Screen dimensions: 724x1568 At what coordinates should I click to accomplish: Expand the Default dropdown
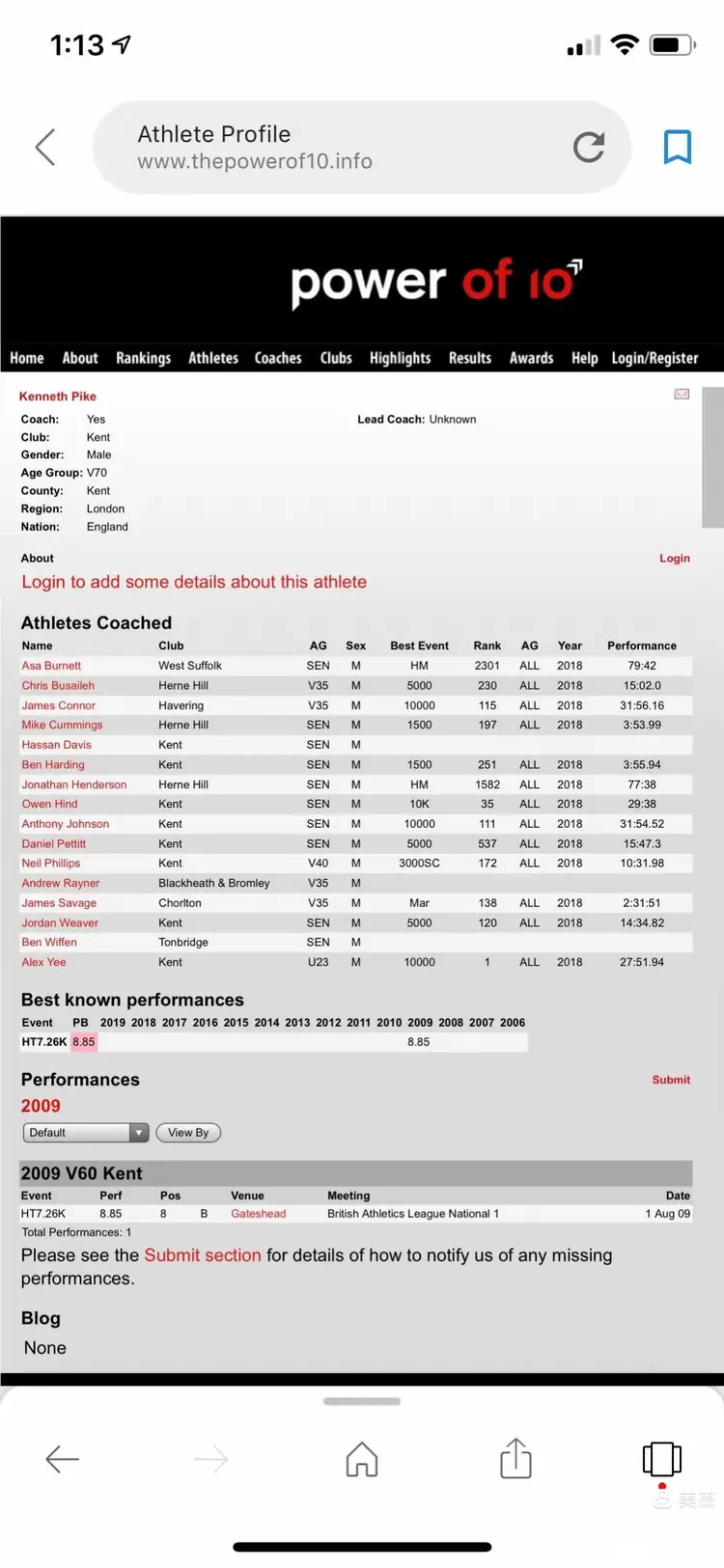[x=85, y=1133]
